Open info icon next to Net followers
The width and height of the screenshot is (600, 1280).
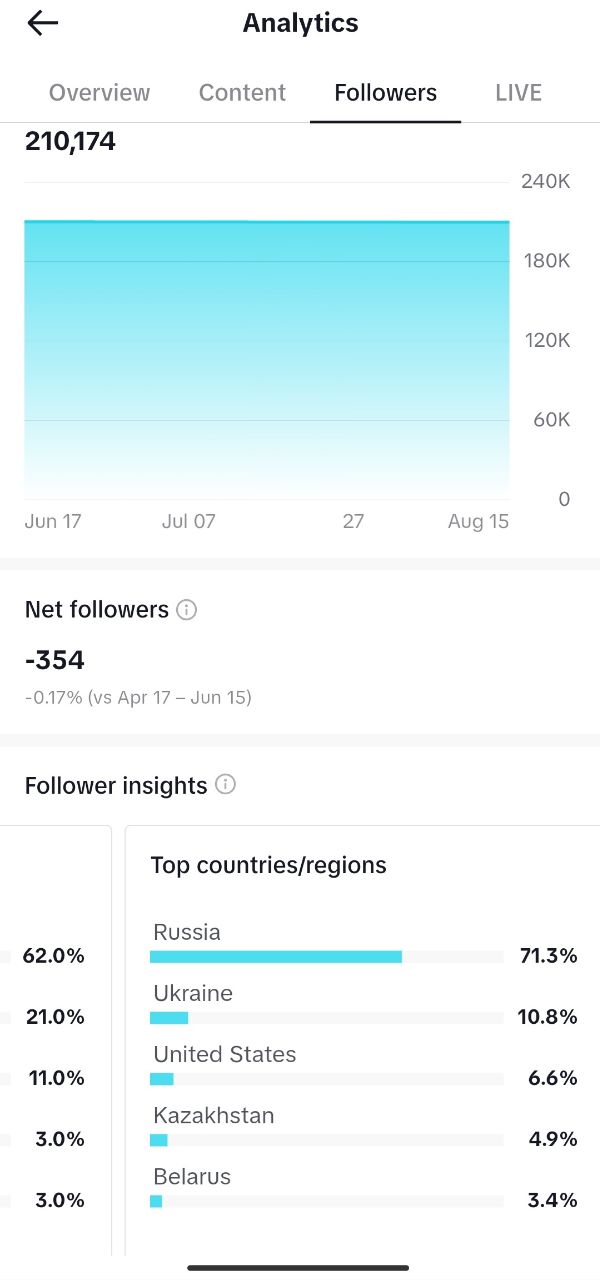coord(186,610)
